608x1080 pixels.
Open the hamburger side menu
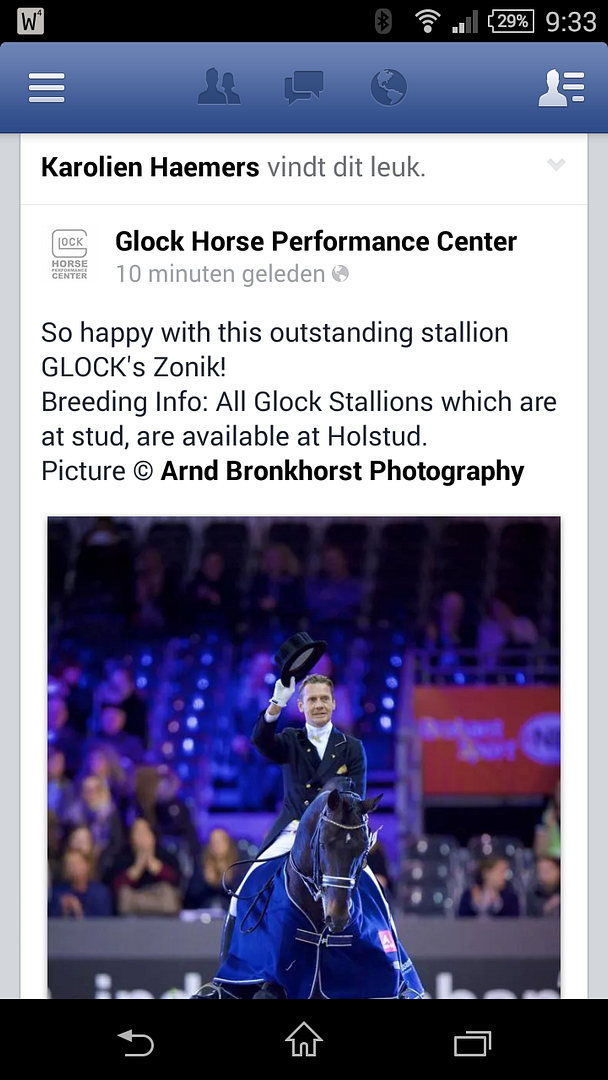point(47,88)
